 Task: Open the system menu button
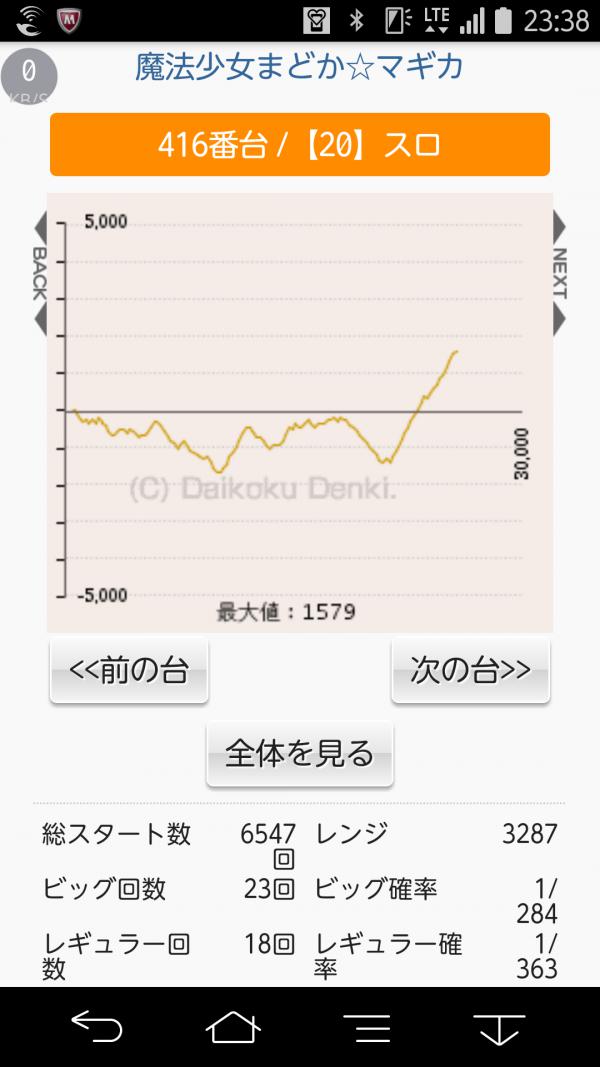[x=367, y=1028]
